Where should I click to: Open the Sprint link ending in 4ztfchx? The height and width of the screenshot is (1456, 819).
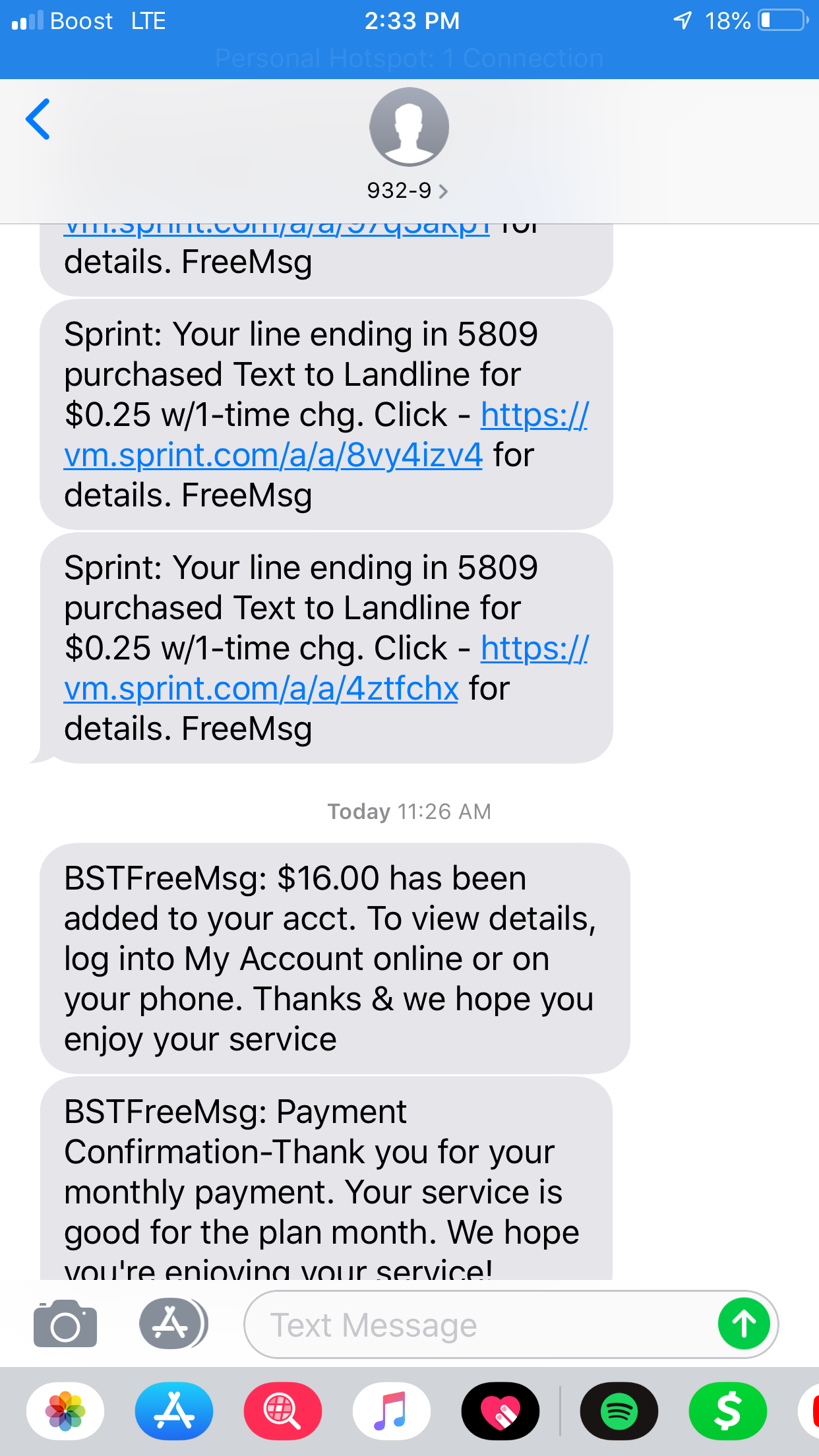[261, 688]
